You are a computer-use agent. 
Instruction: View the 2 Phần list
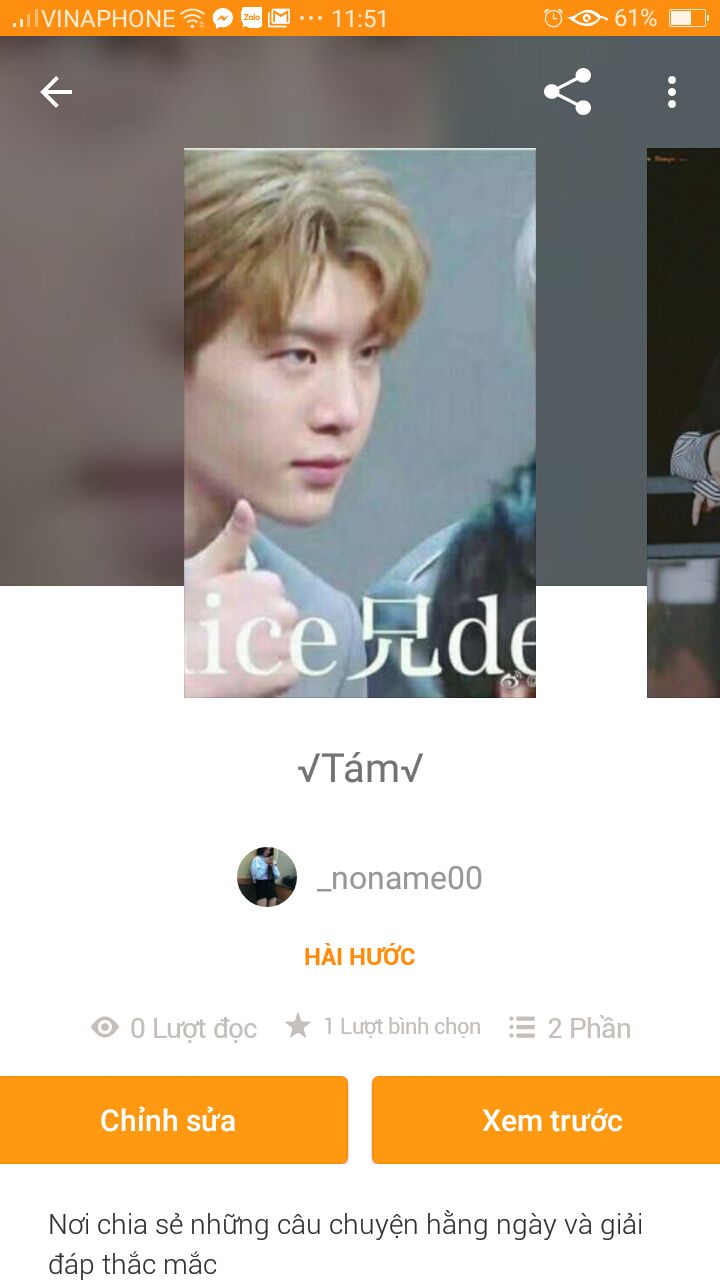coord(570,1028)
